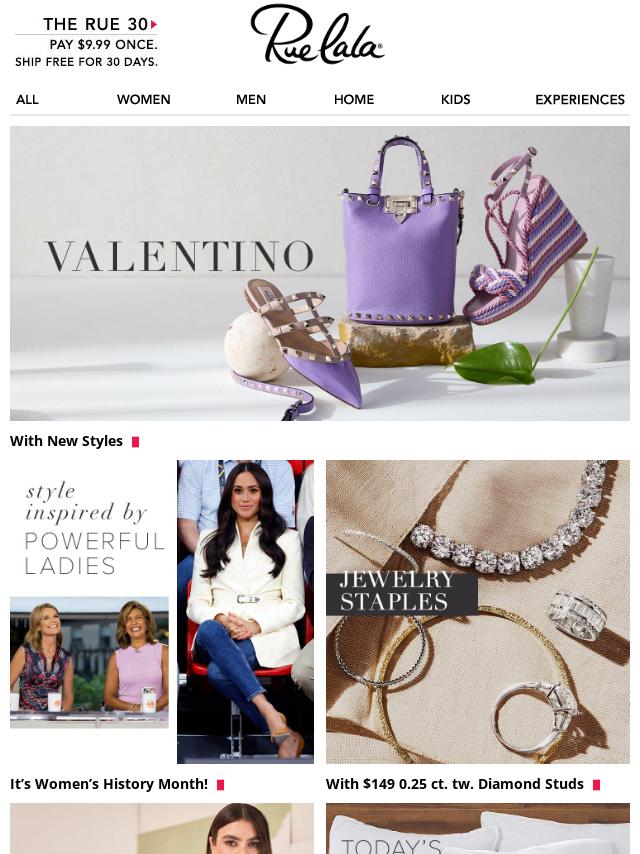Go to Rue La La home logo
This screenshot has height=854, width=640.
click(317, 37)
